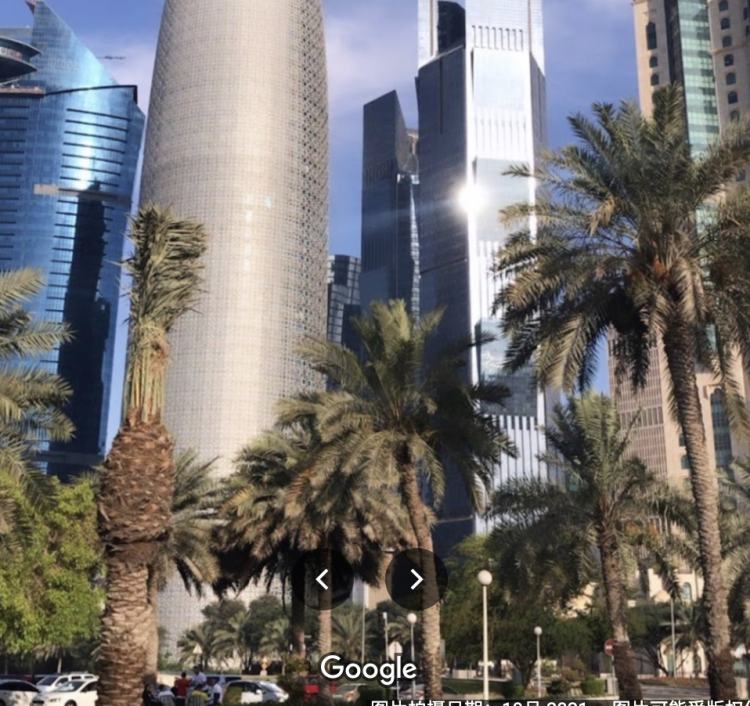The image size is (750, 706).
Task: Advance to the next photo
Action: pyautogui.click(x=416, y=579)
